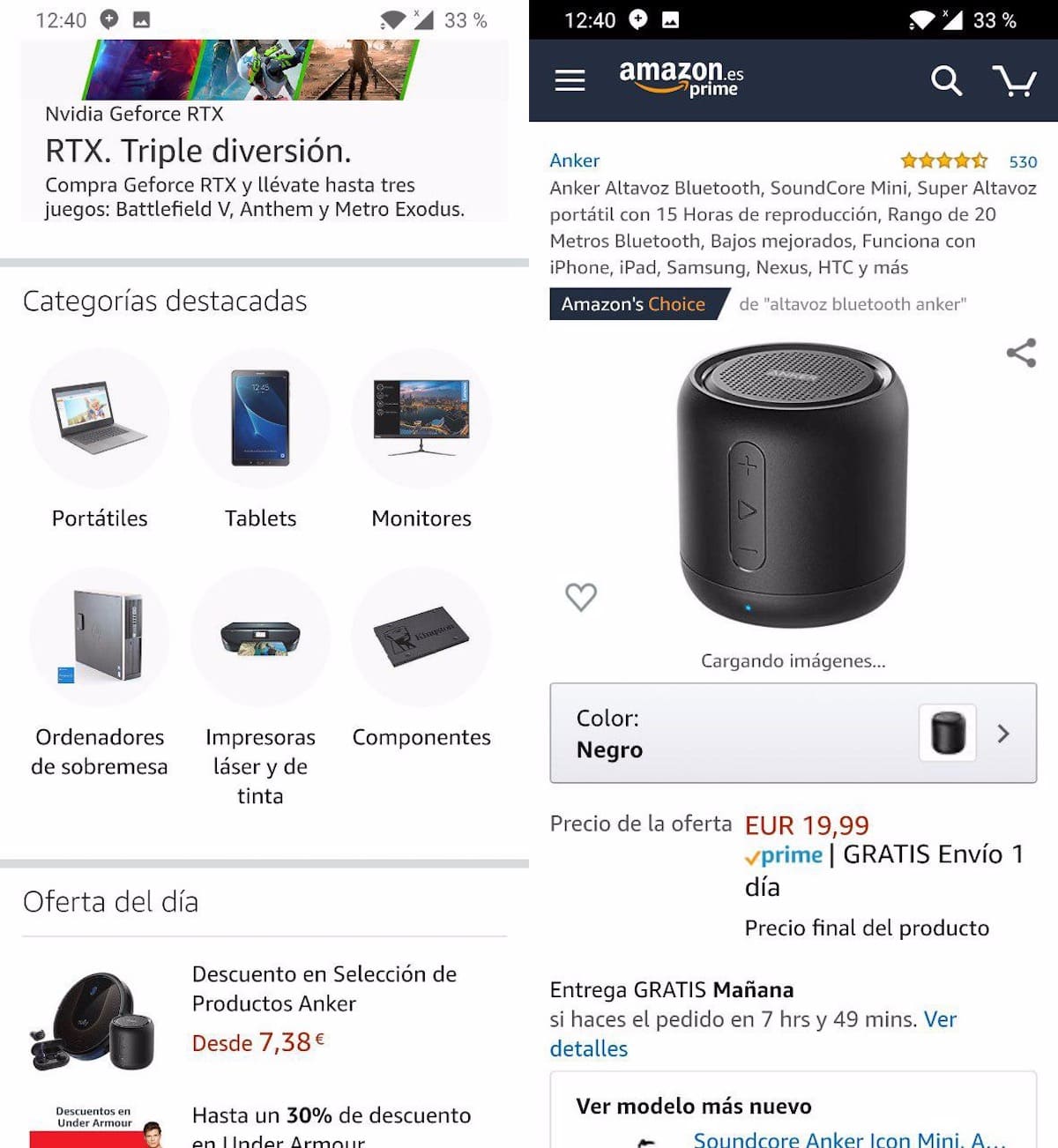
Task: Open the shopping cart
Action: tap(1014, 80)
